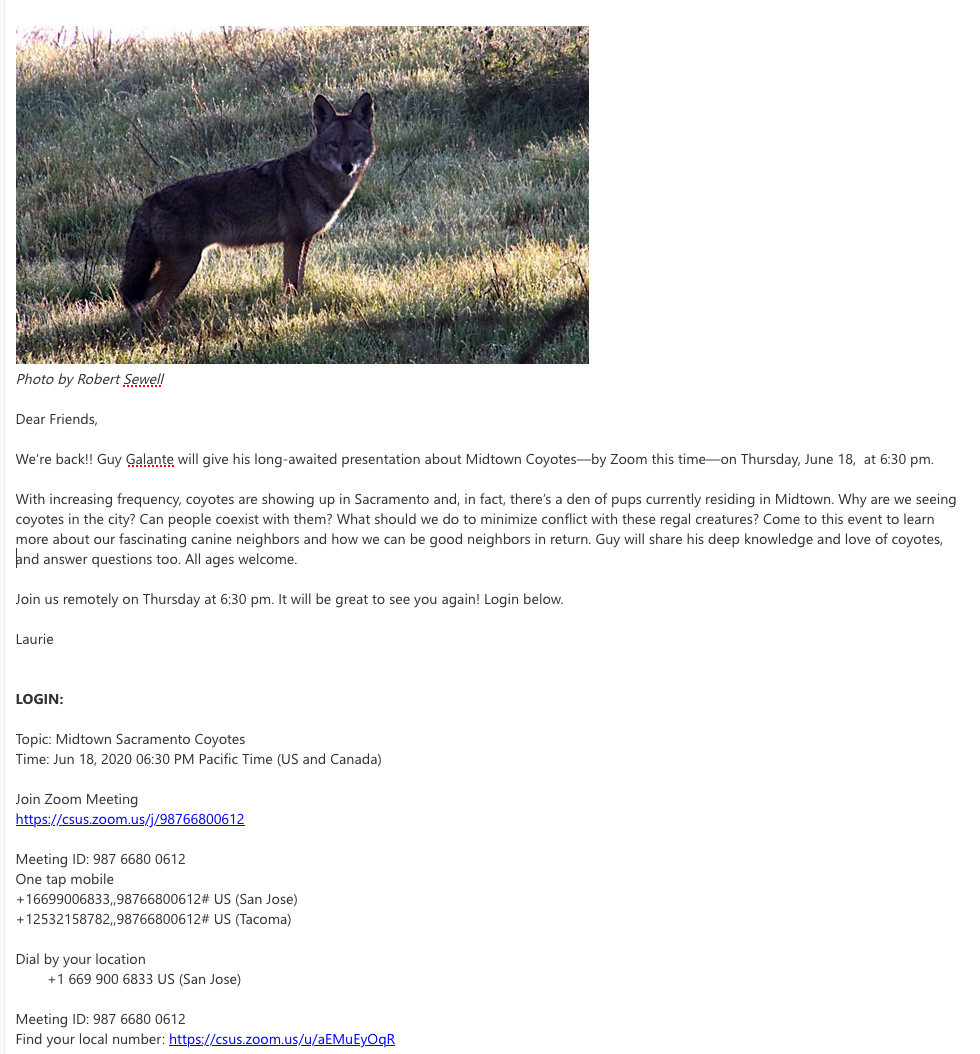Viewport: 980px width, 1054px height.
Task: Open the find your local number link
Action: tap(282, 1039)
